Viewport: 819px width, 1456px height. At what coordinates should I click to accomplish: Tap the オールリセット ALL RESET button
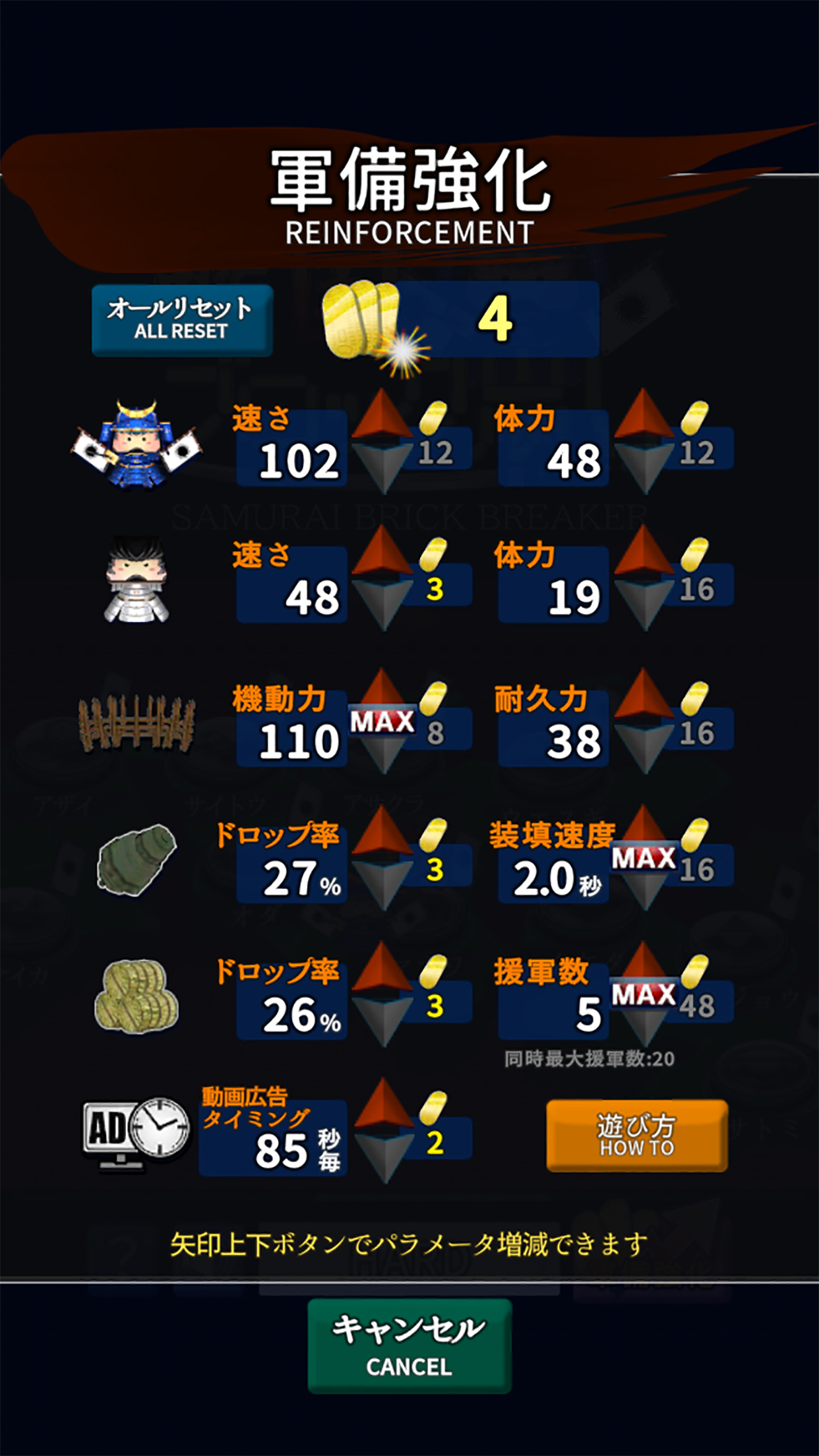tap(182, 320)
